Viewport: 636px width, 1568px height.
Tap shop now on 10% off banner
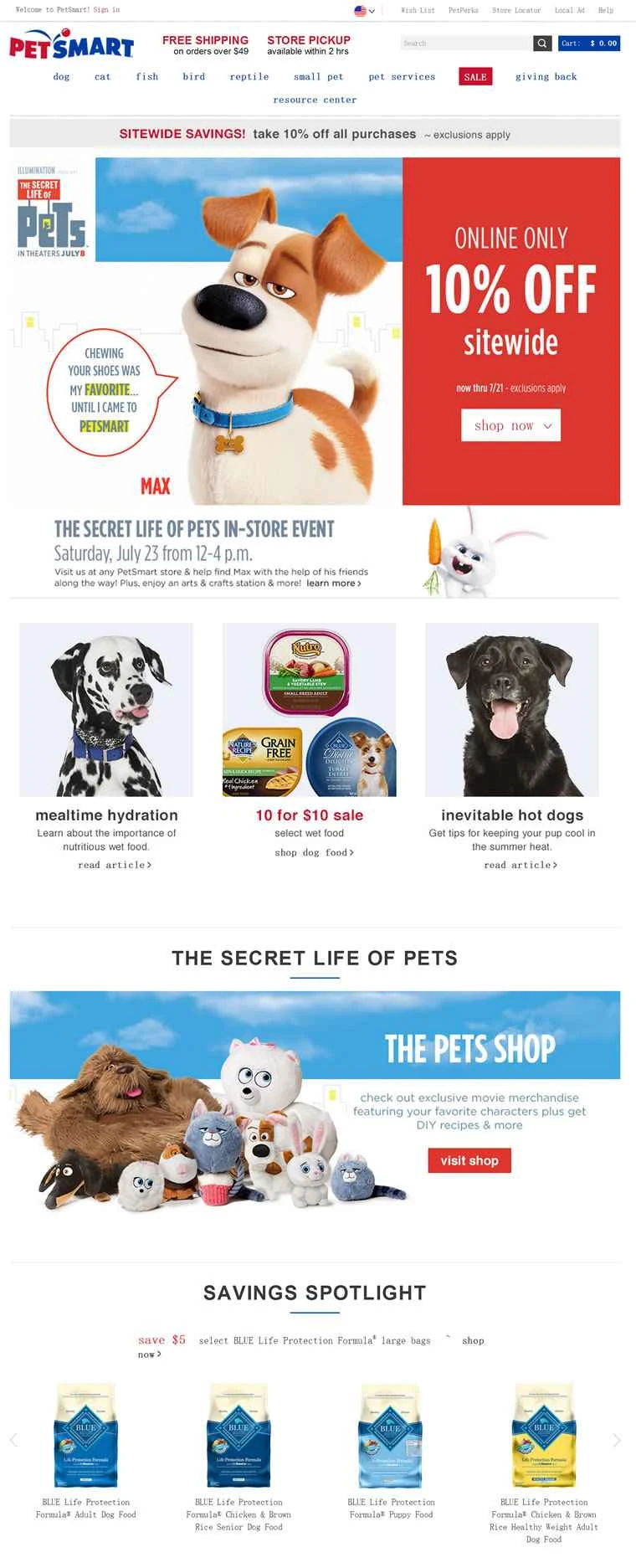pos(510,425)
